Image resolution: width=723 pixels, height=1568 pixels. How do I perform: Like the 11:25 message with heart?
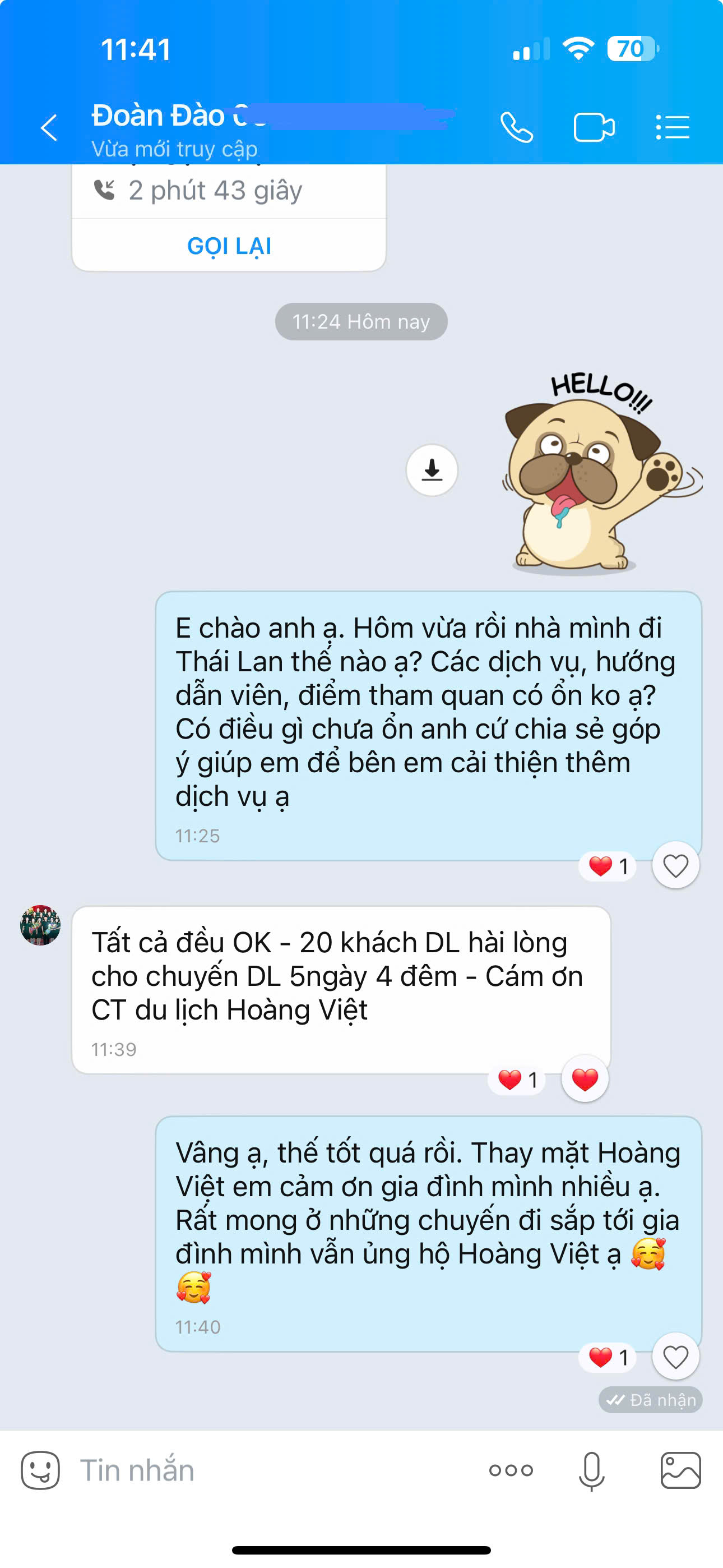coord(675,865)
